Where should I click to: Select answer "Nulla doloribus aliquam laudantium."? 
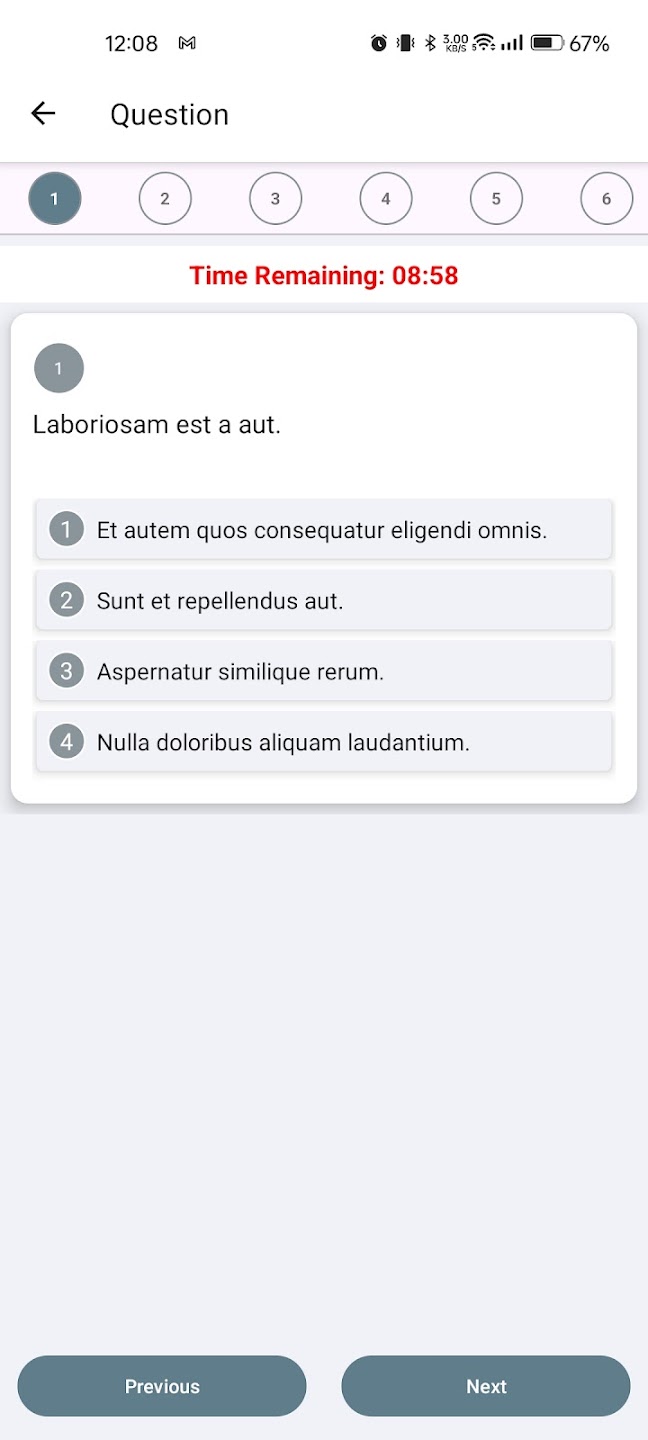click(323, 742)
